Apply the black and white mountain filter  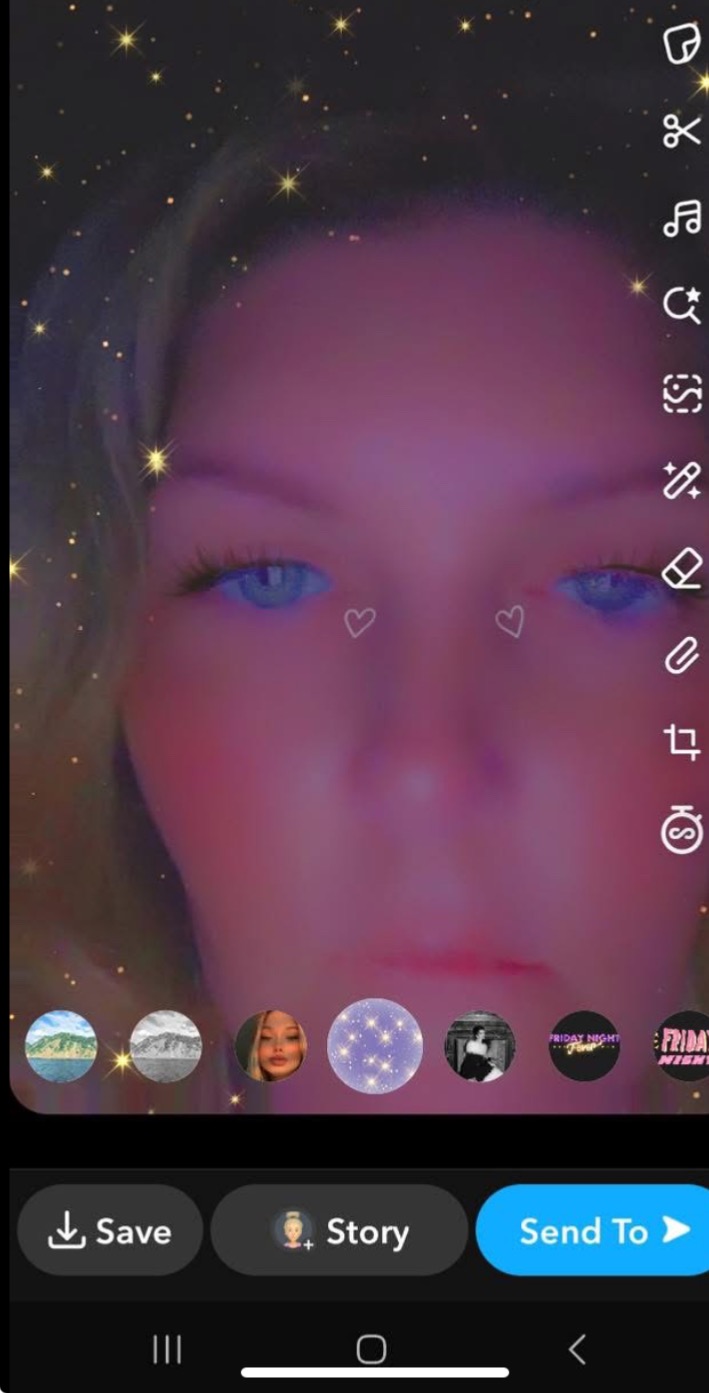(x=166, y=1046)
